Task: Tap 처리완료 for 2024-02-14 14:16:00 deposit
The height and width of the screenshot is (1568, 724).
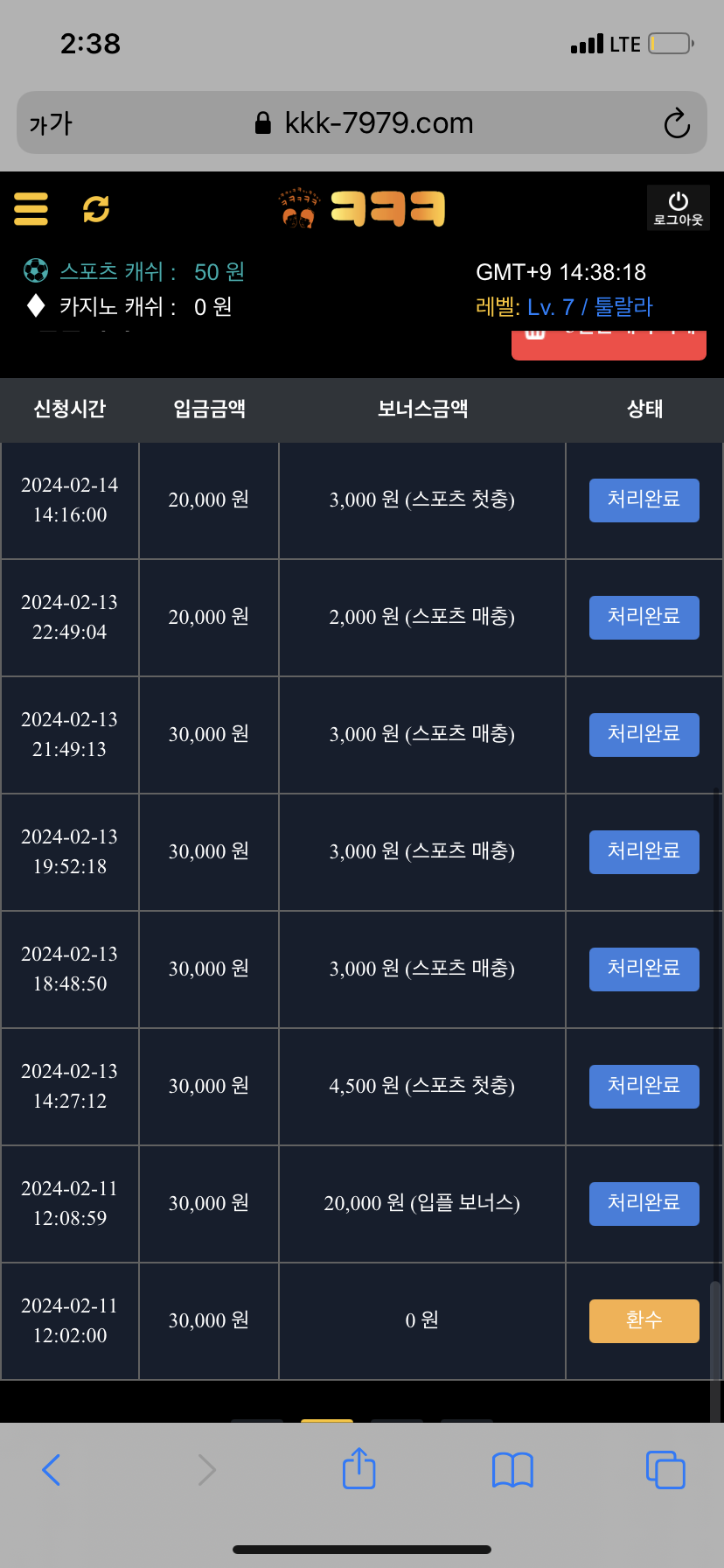Action: pos(644,500)
